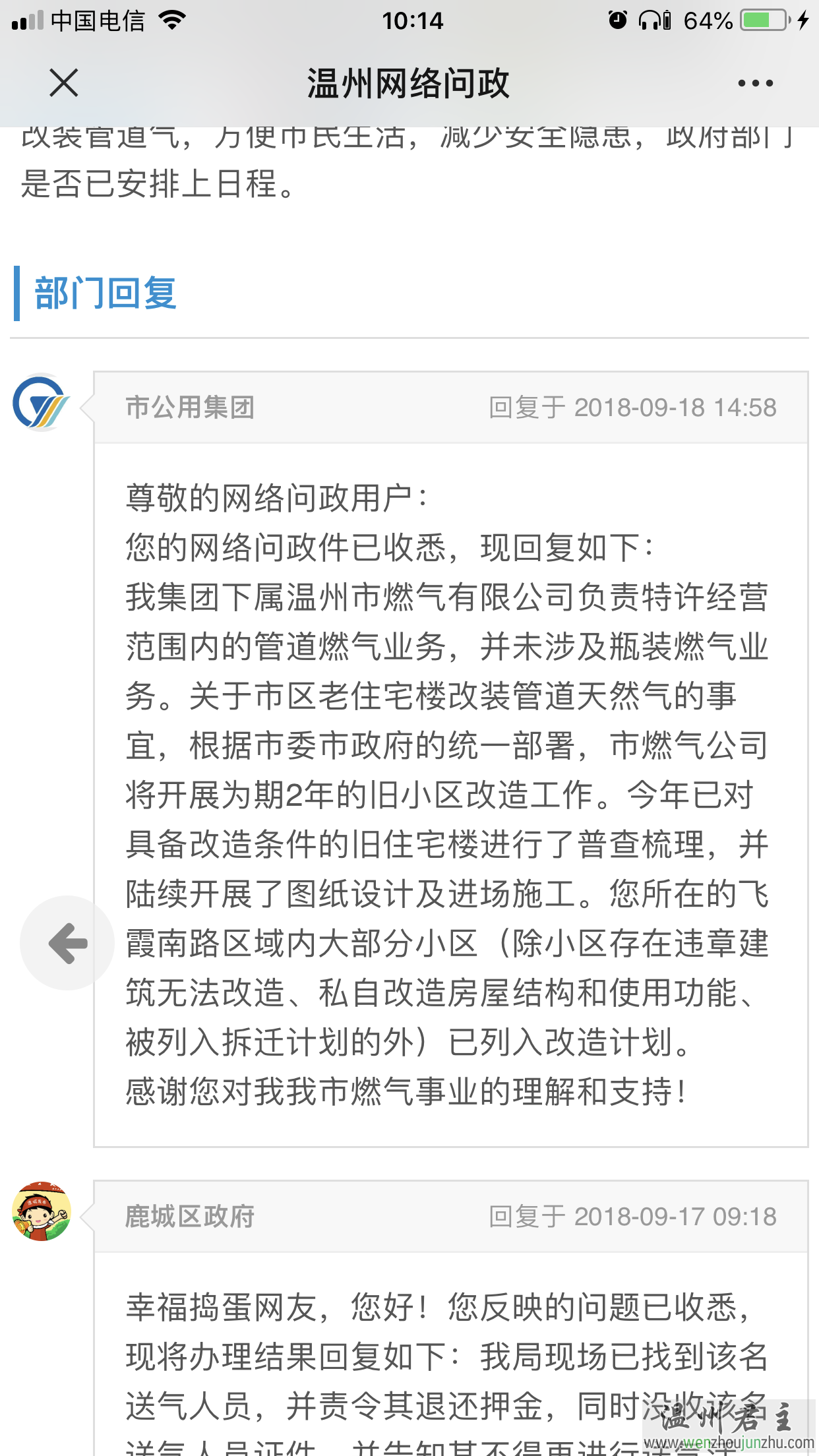
Task: Tap the floating back arrow button
Action: 67,943
